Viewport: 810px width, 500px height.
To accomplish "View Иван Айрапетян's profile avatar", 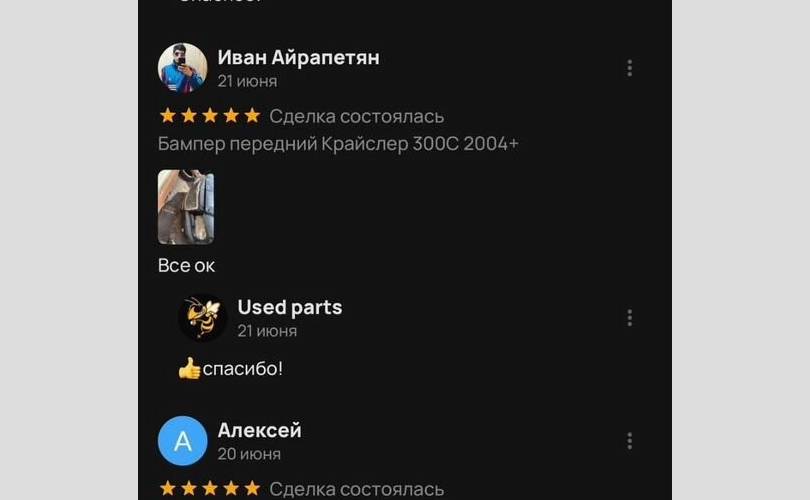I will [x=183, y=68].
